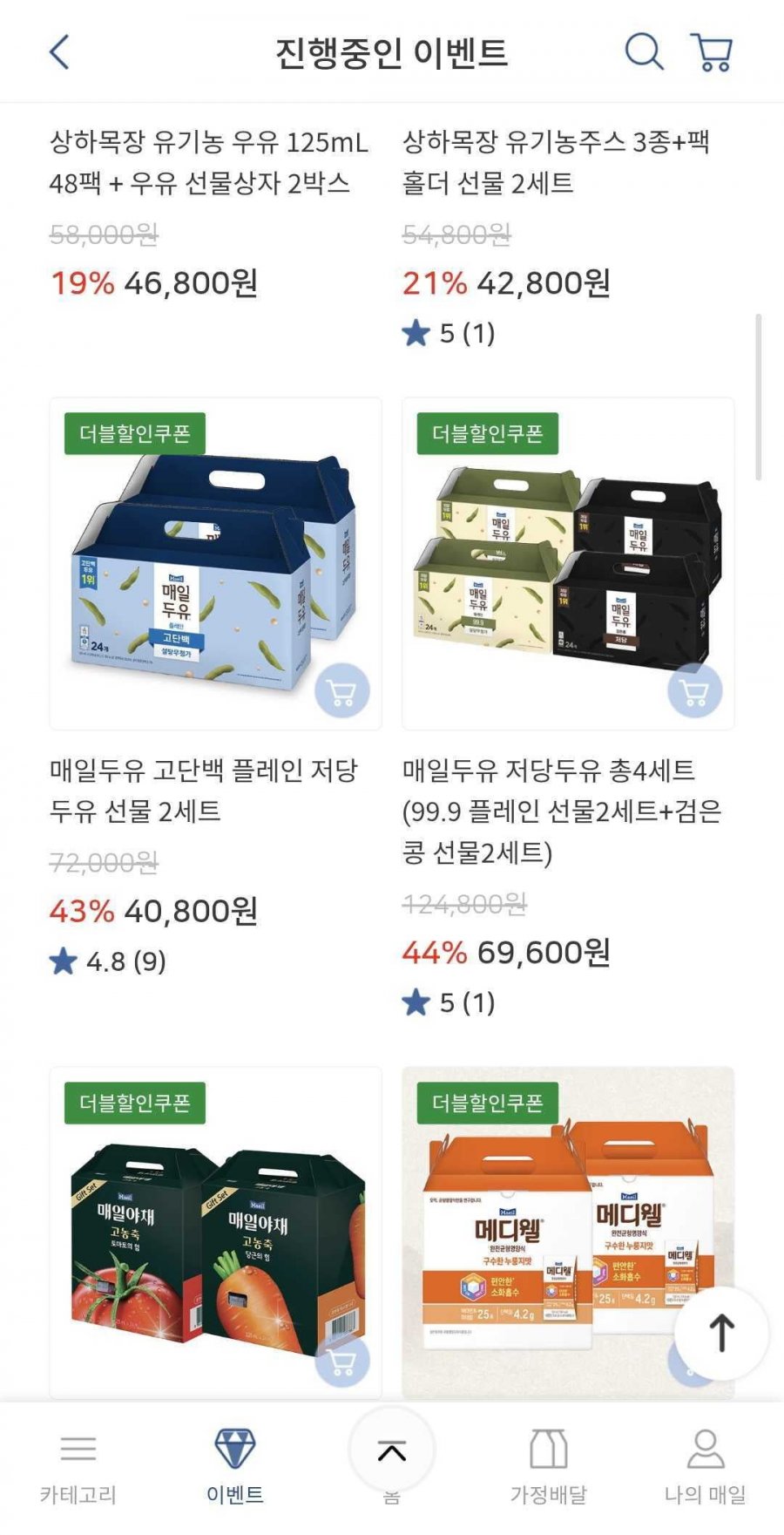This screenshot has width=784, height=1535.
Task: Switch to the 가정배달 tab
Action: (549, 1469)
